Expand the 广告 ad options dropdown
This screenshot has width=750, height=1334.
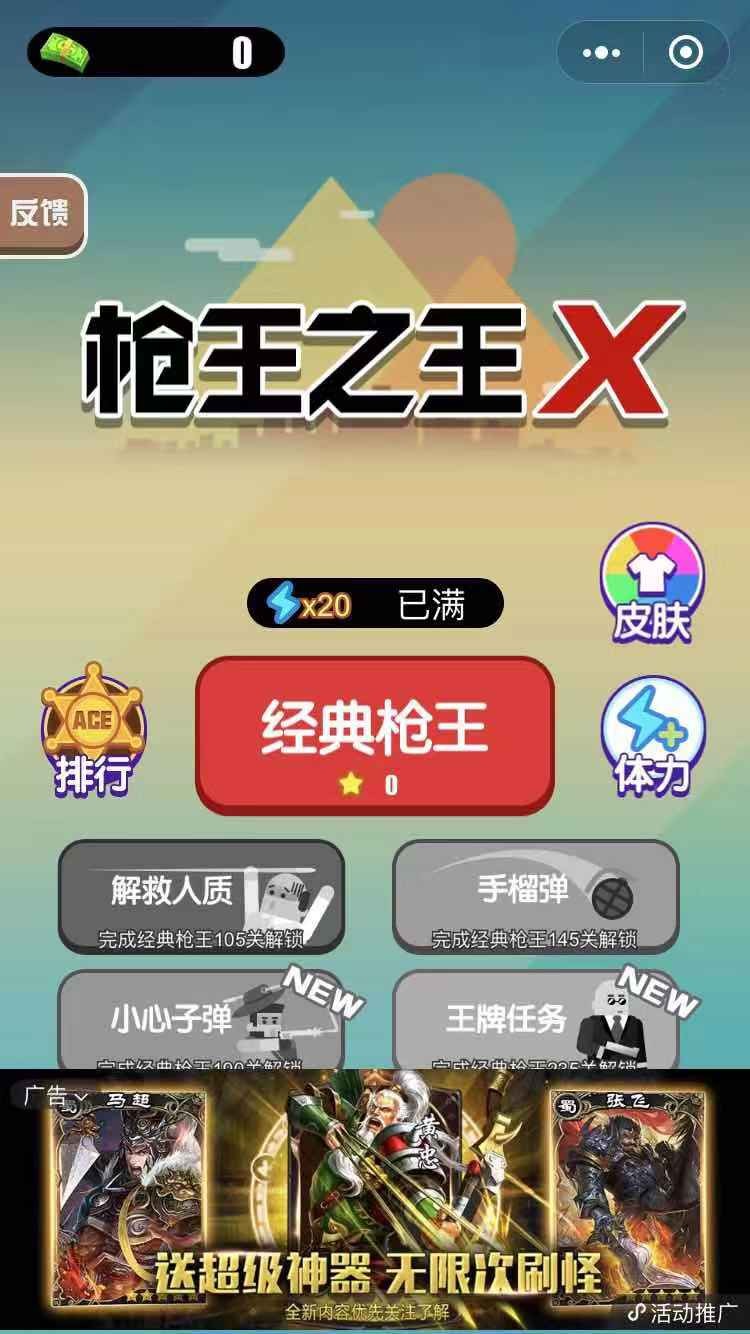(x=56, y=1097)
